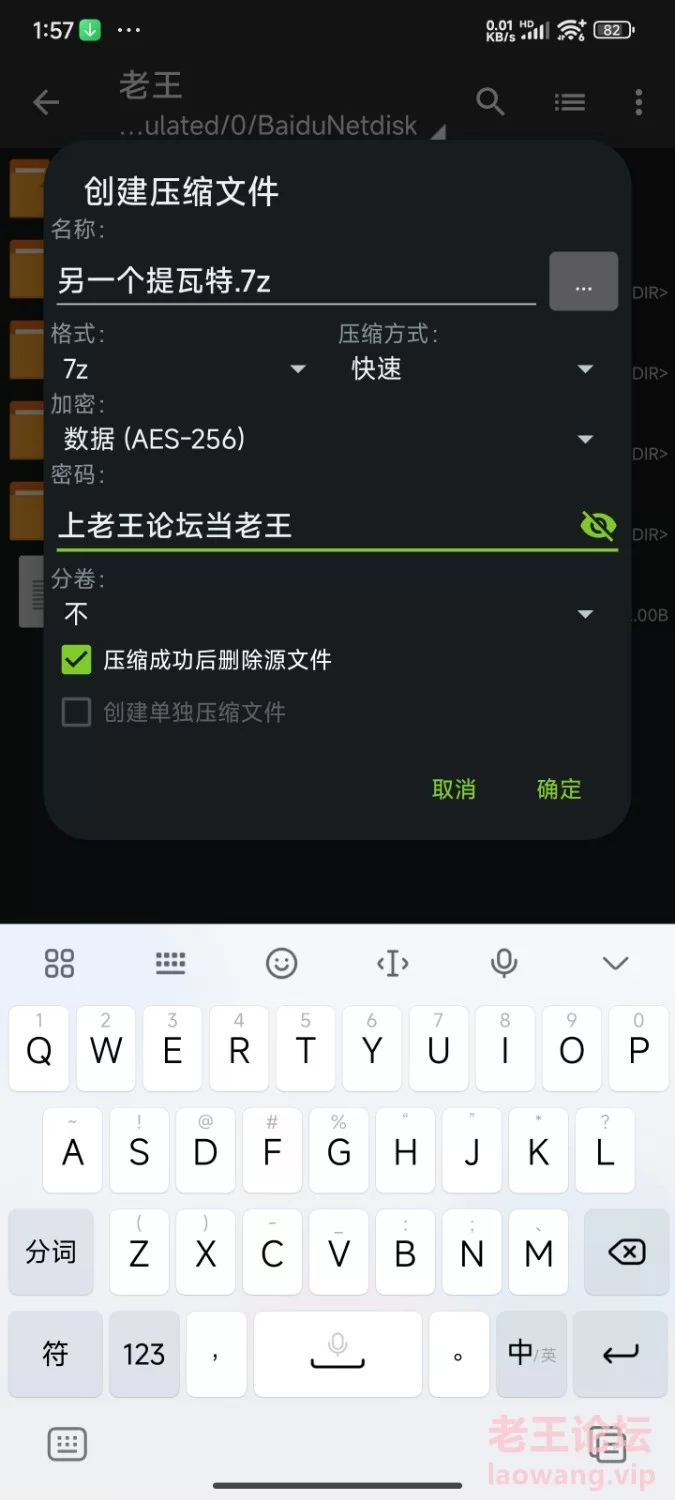This screenshot has height=1500, width=675.
Task: Change the AES-256 encryption option
Action: [328, 439]
